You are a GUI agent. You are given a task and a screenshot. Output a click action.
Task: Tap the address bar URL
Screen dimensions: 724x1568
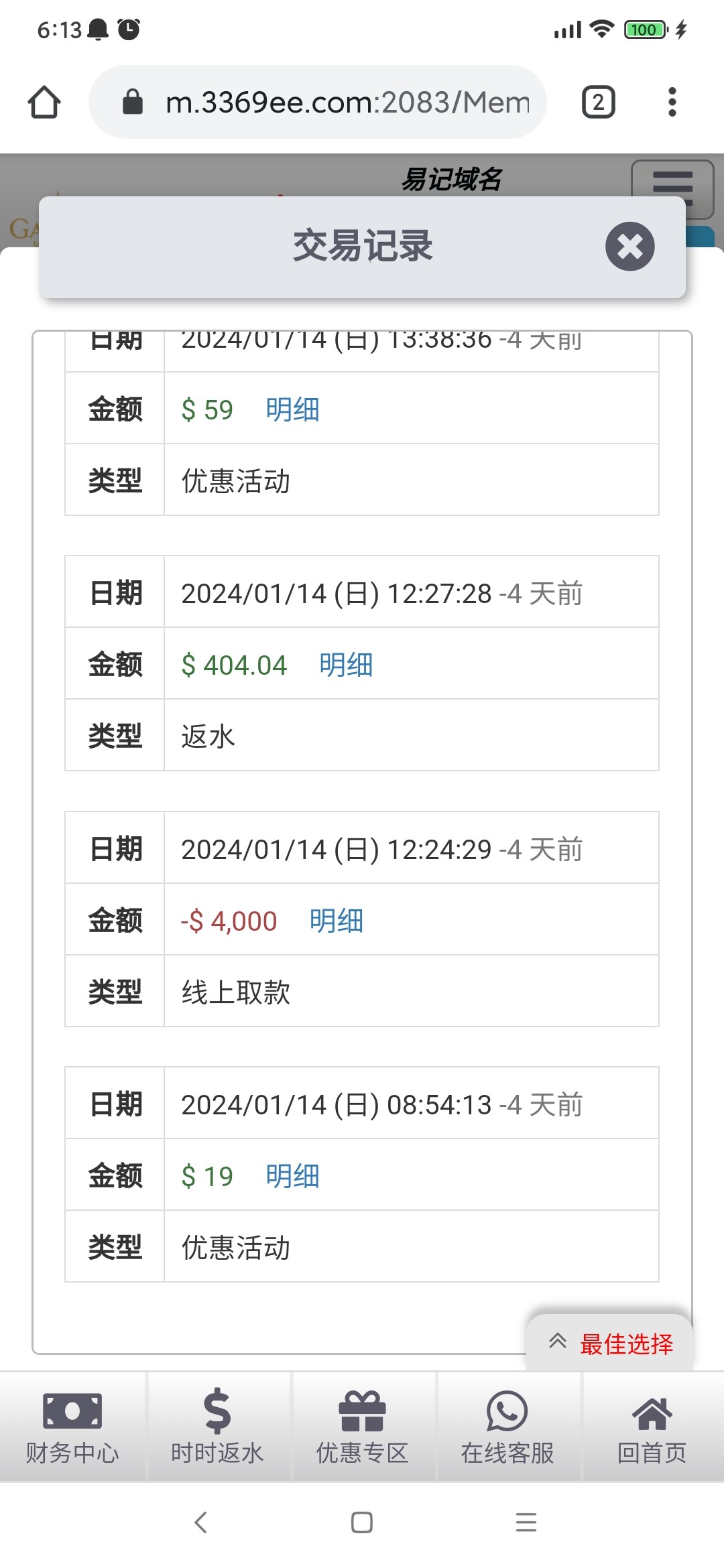347,103
